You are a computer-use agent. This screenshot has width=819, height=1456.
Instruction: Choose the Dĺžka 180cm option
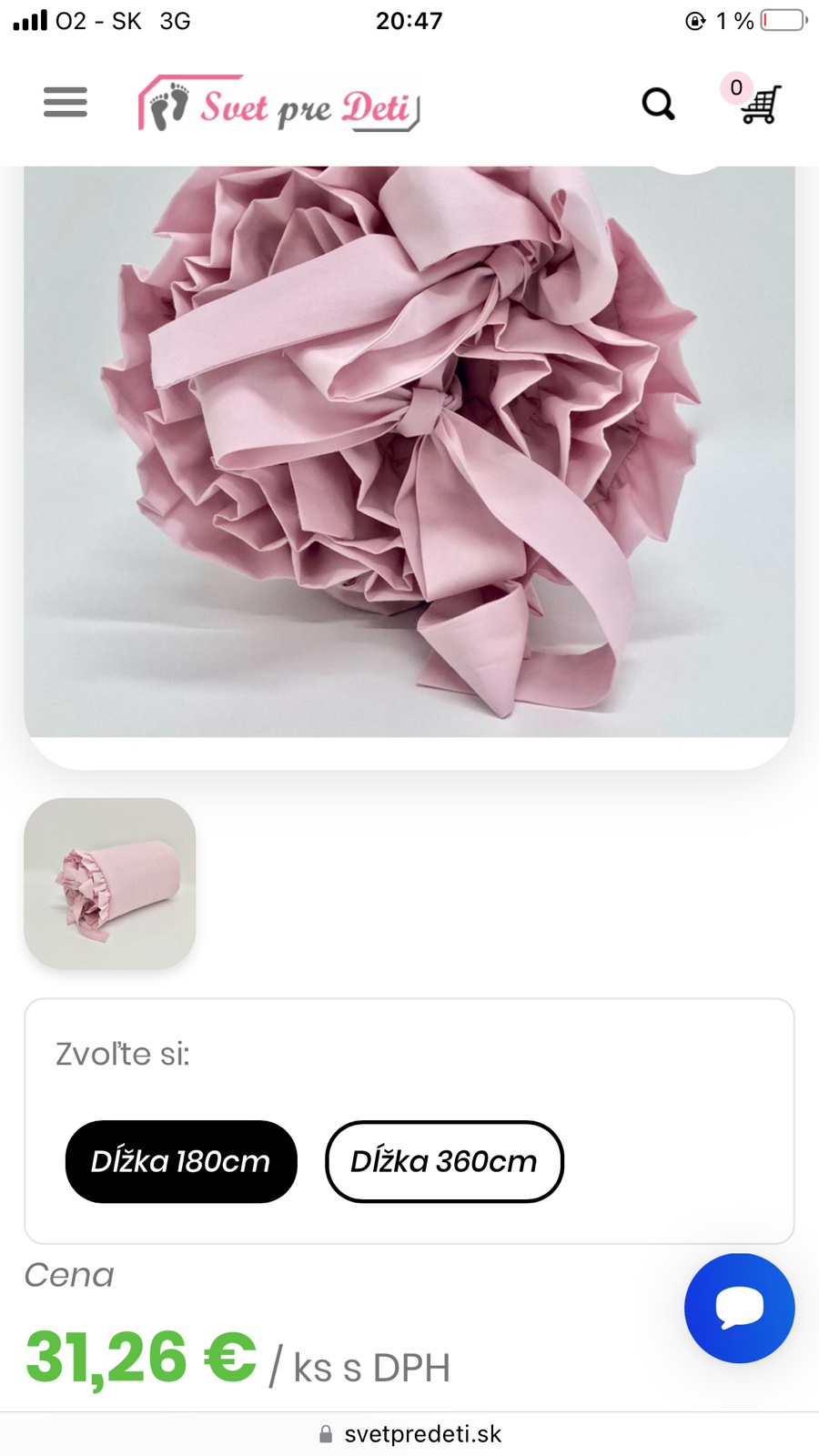[181, 1161]
